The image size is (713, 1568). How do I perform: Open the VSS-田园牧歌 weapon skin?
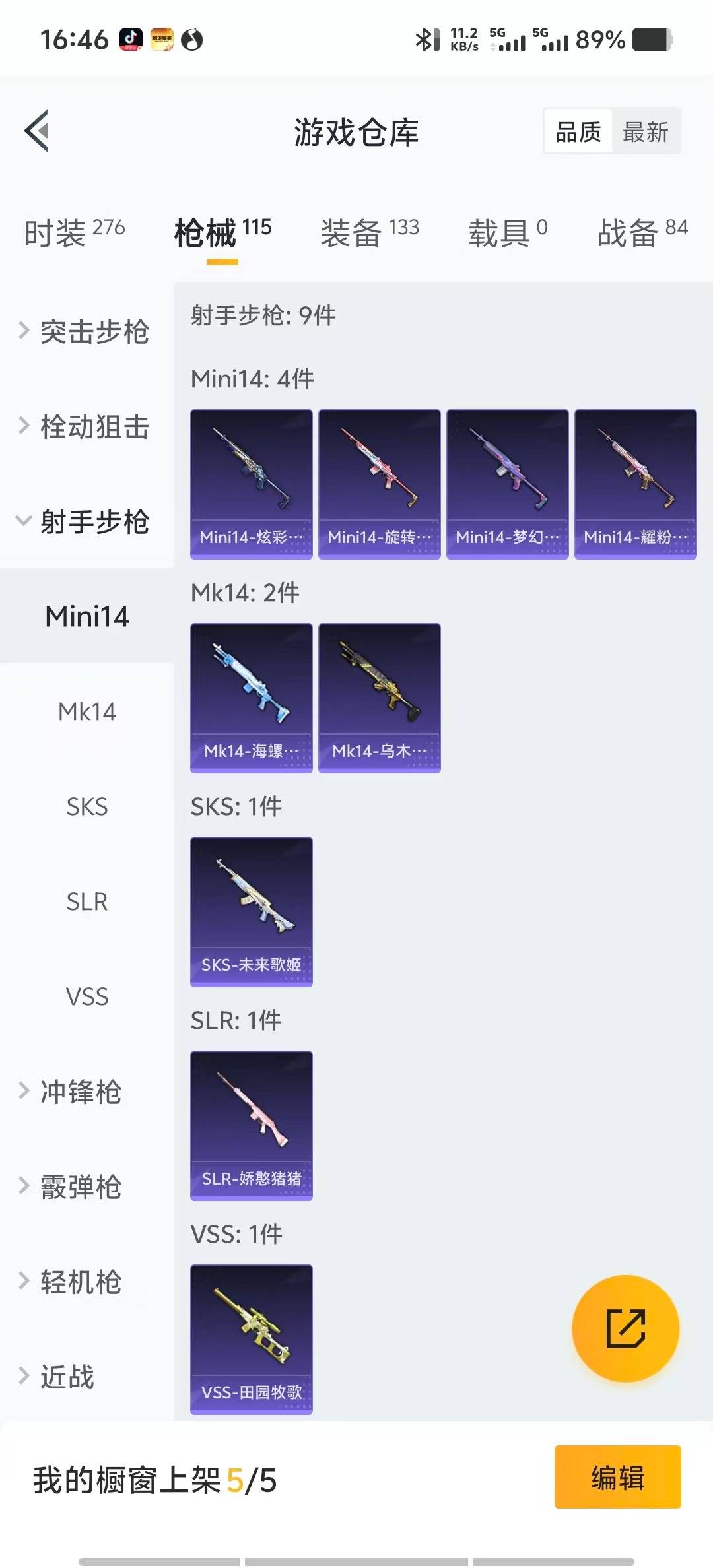coord(251,1338)
